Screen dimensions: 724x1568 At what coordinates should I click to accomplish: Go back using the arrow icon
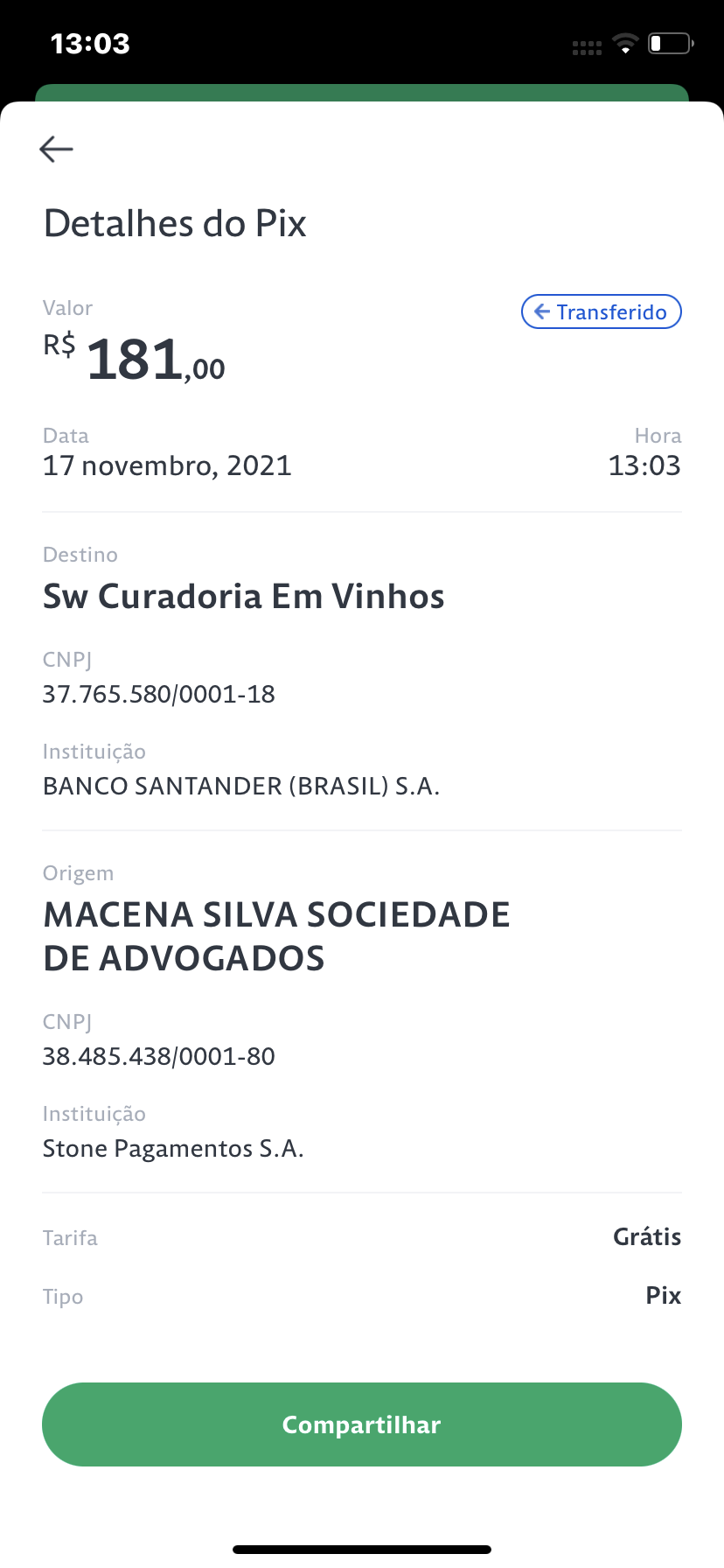(x=57, y=150)
